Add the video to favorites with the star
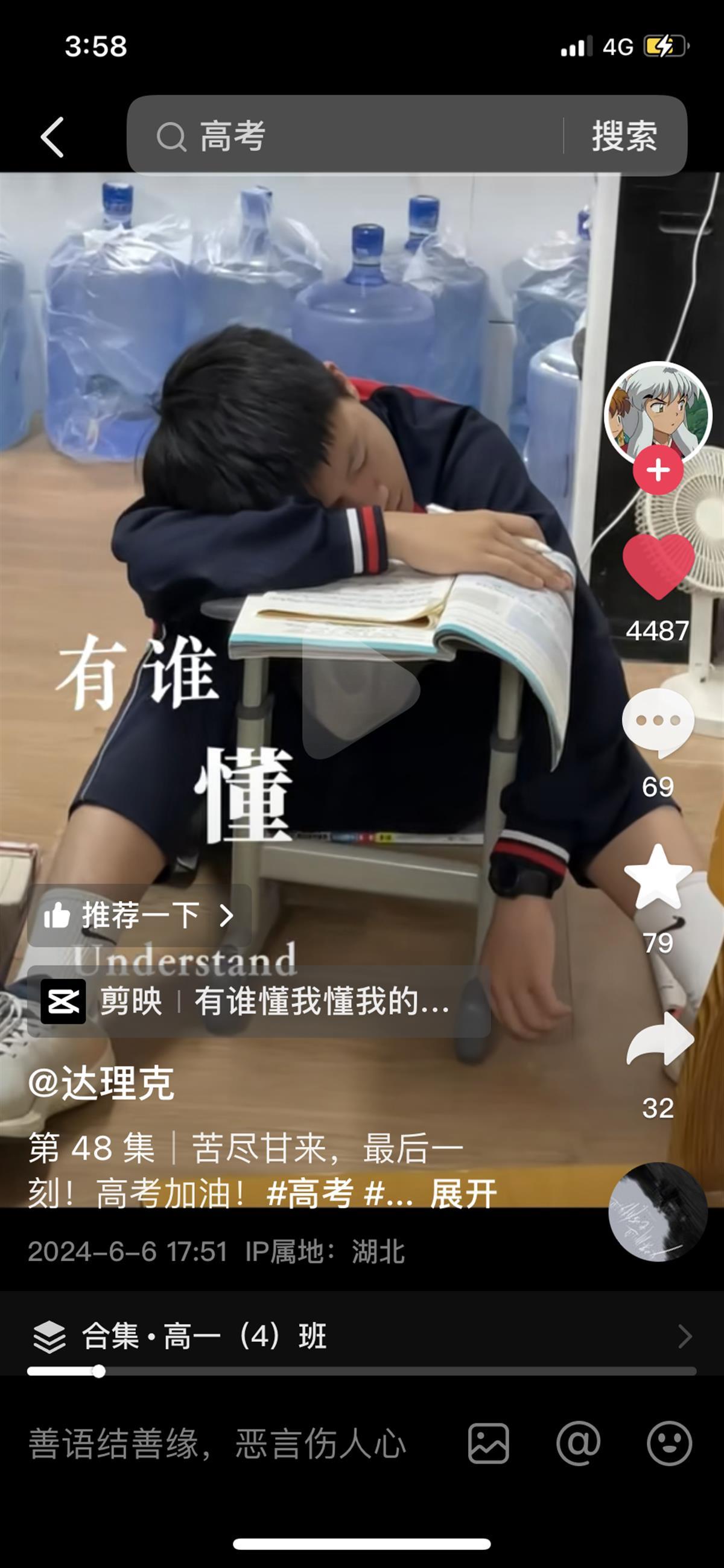The height and width of the screenshot is (1568, 724). pyautogui.click(x=658, y=878)
